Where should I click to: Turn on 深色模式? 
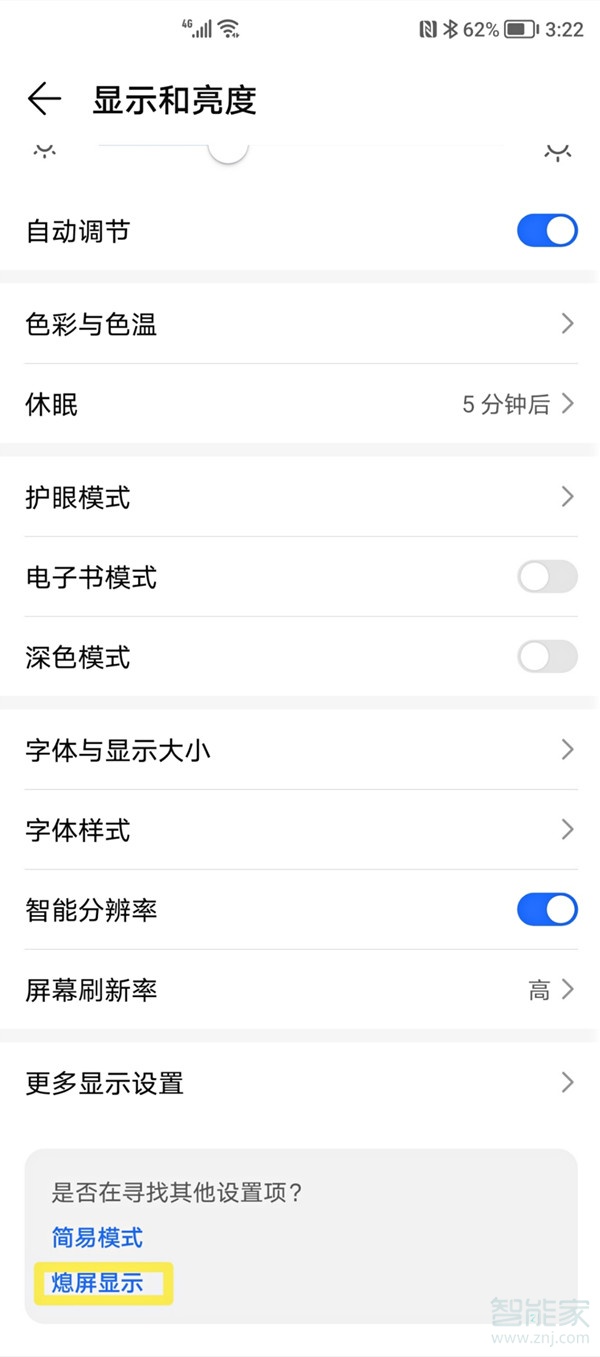click(547, 657)
